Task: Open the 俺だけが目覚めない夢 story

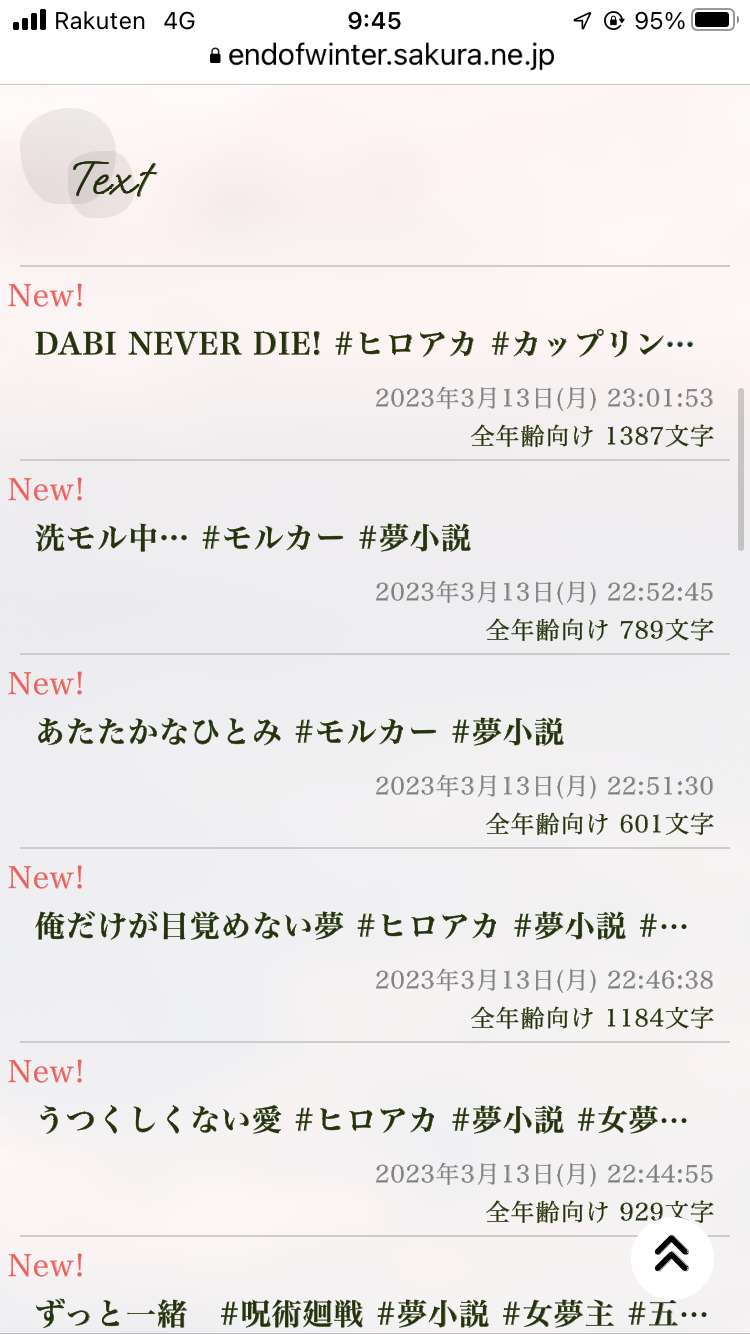Action: coord(361,926)
